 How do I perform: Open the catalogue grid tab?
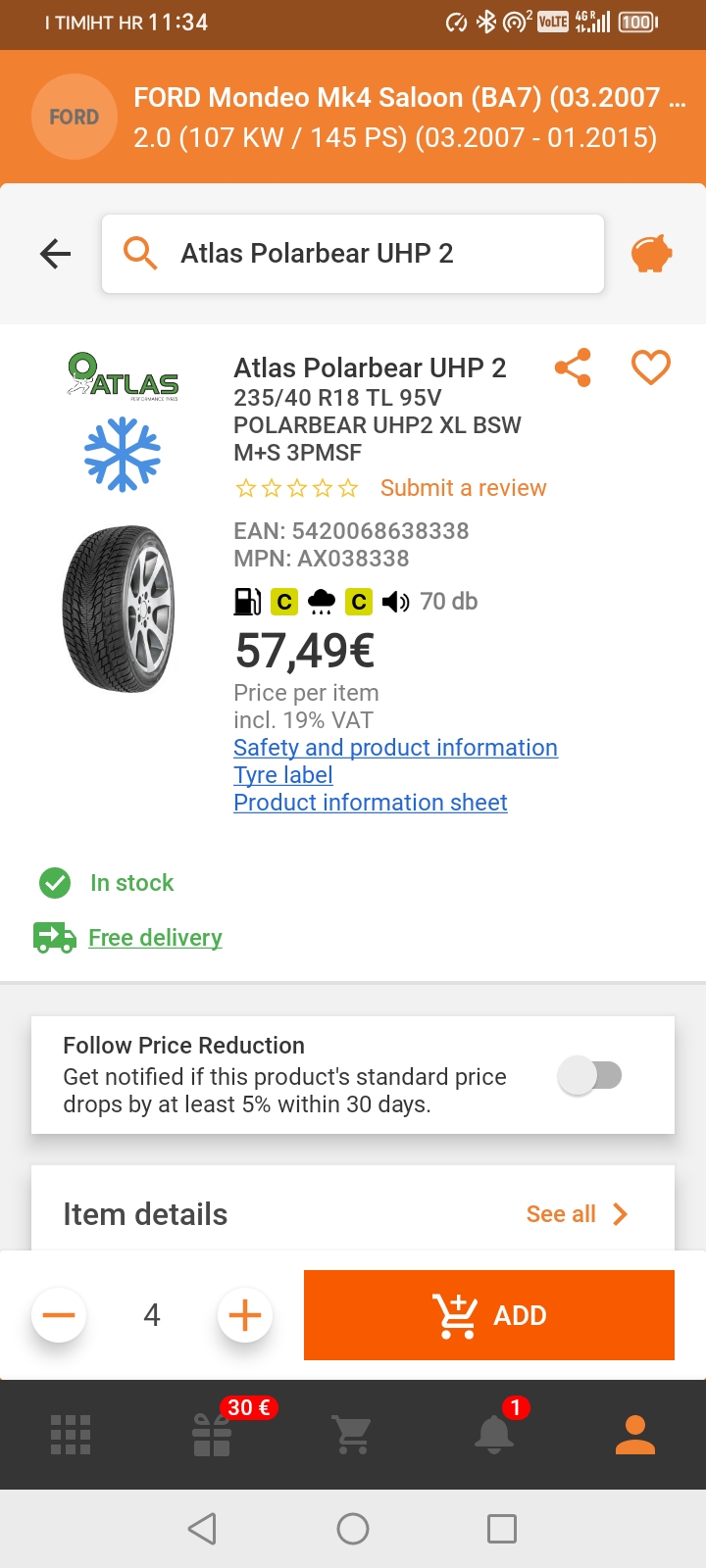[71, 1435]
